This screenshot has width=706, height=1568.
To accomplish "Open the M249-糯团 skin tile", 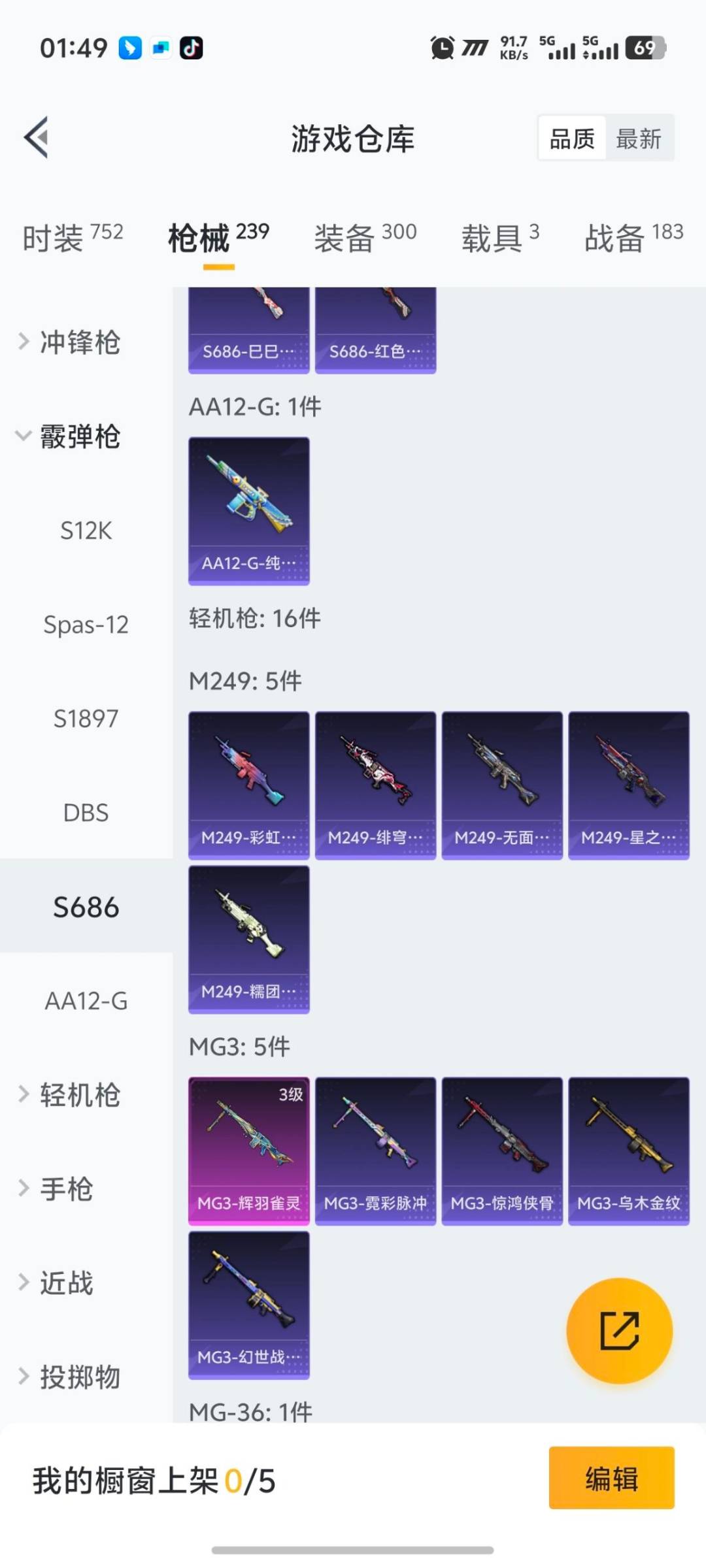I will coord(248,939).
